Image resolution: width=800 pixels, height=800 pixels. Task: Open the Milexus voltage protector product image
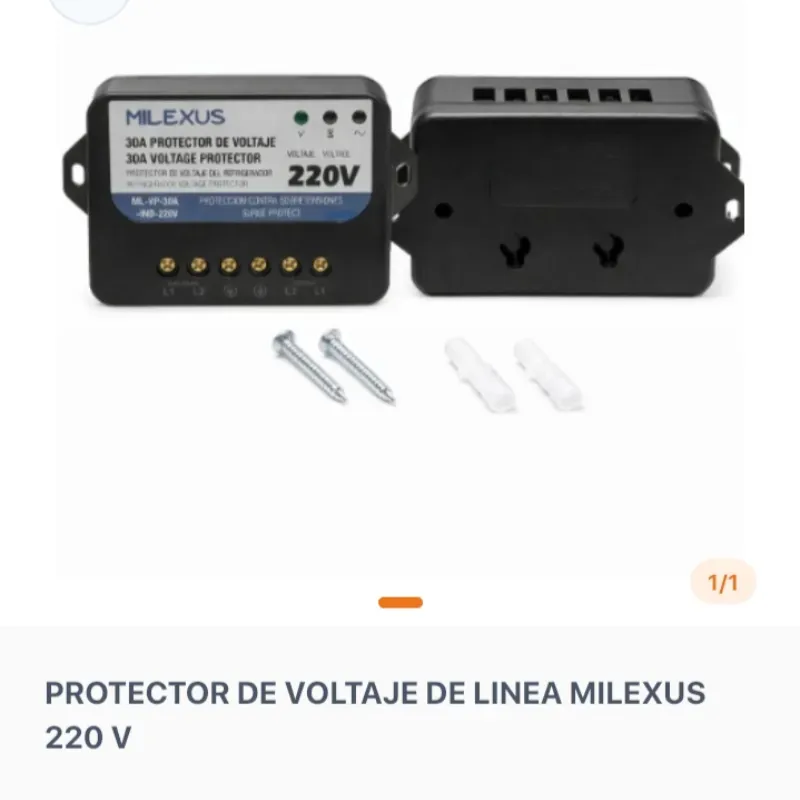[400, 250]
